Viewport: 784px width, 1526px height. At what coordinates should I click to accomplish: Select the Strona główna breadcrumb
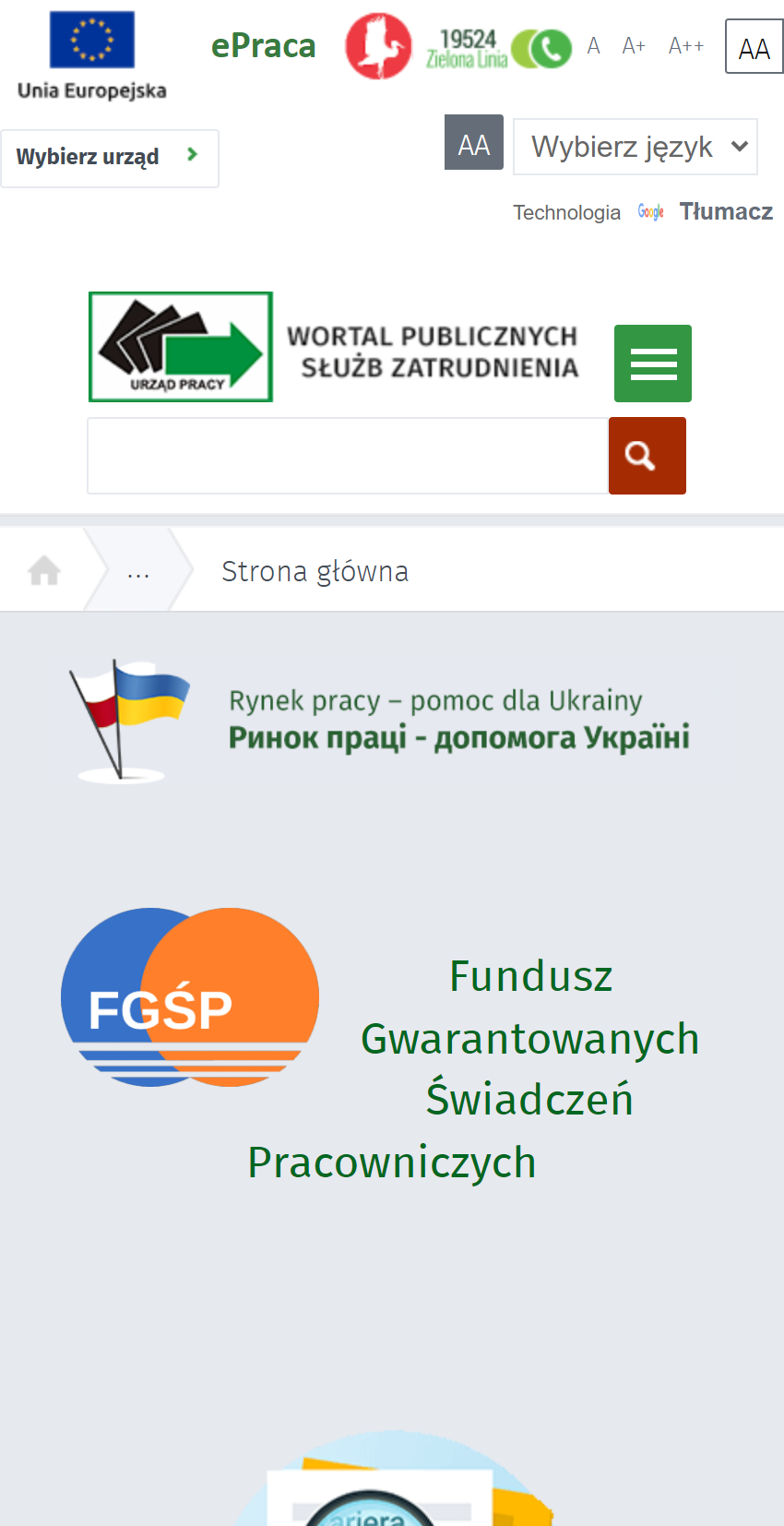(315, 570)
